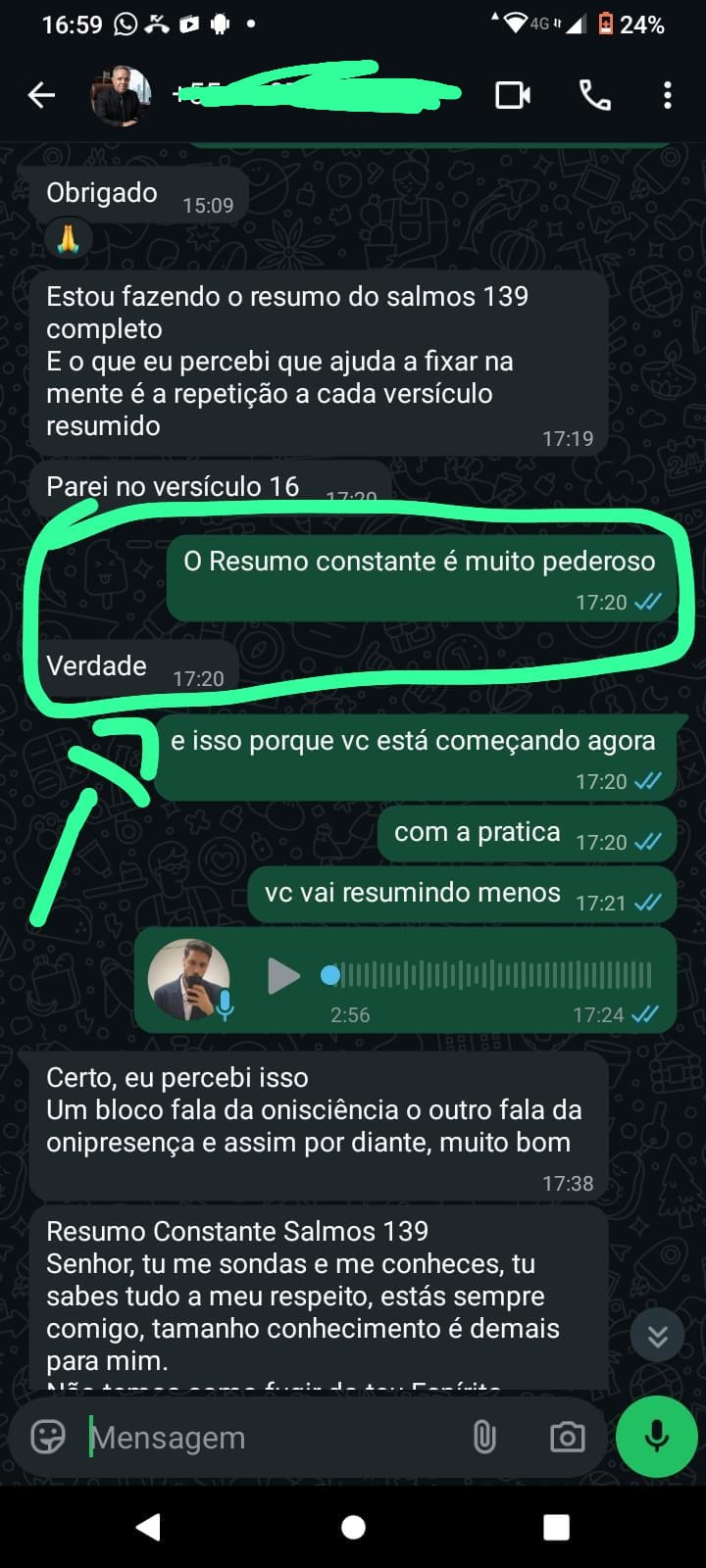
Task: Seek within the voice message waveform
Action: [x=490, y=975]
